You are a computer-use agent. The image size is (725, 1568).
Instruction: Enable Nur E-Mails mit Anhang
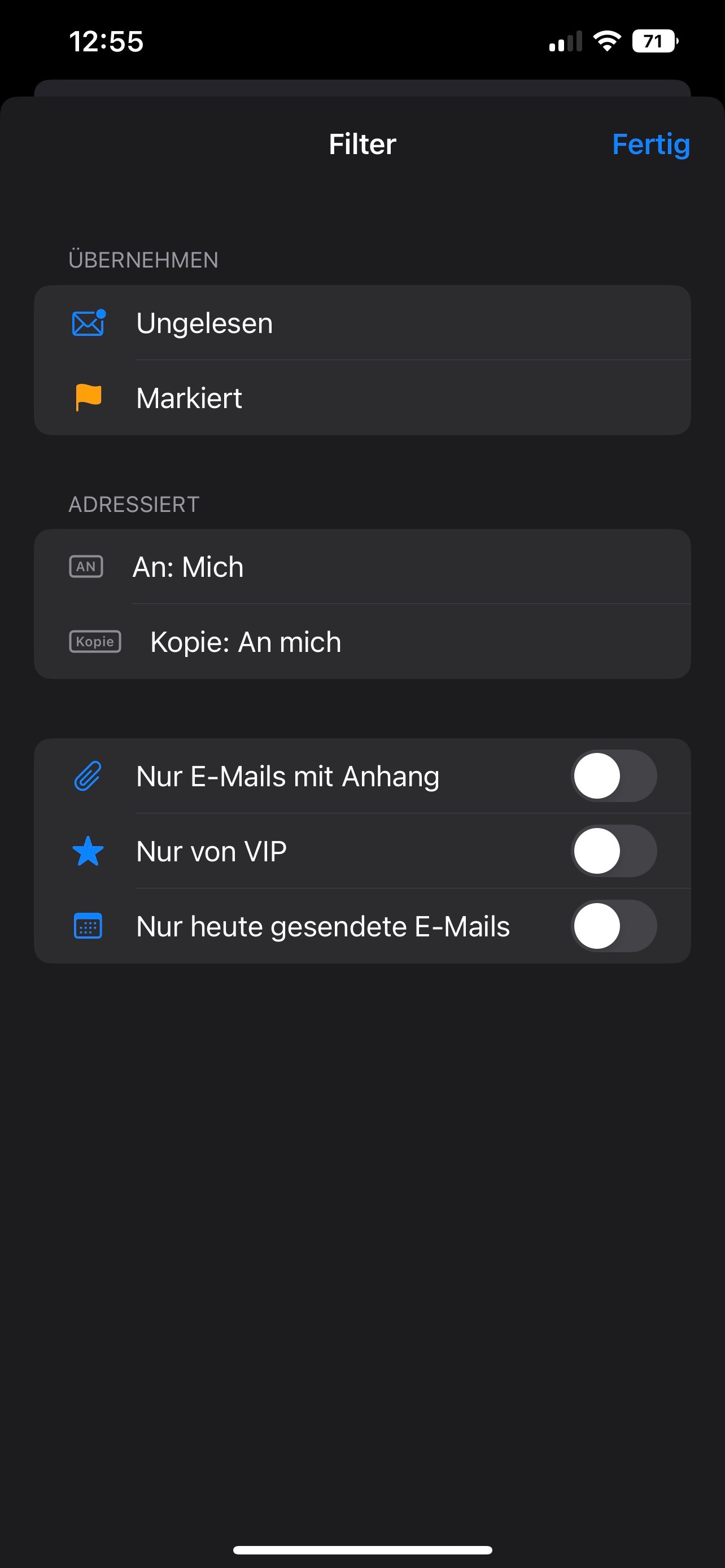(613, 776)
